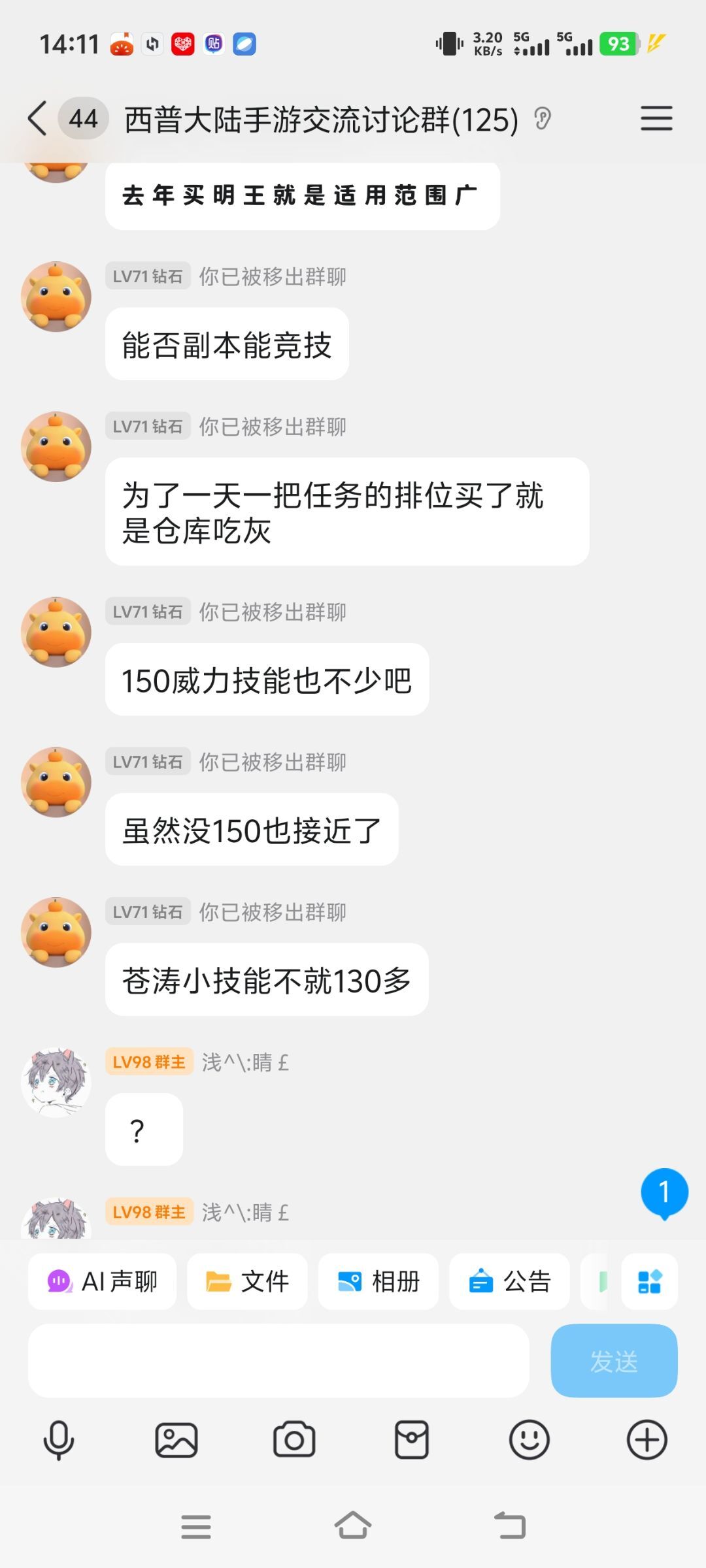Go to the system home screen

point(353,1526)
